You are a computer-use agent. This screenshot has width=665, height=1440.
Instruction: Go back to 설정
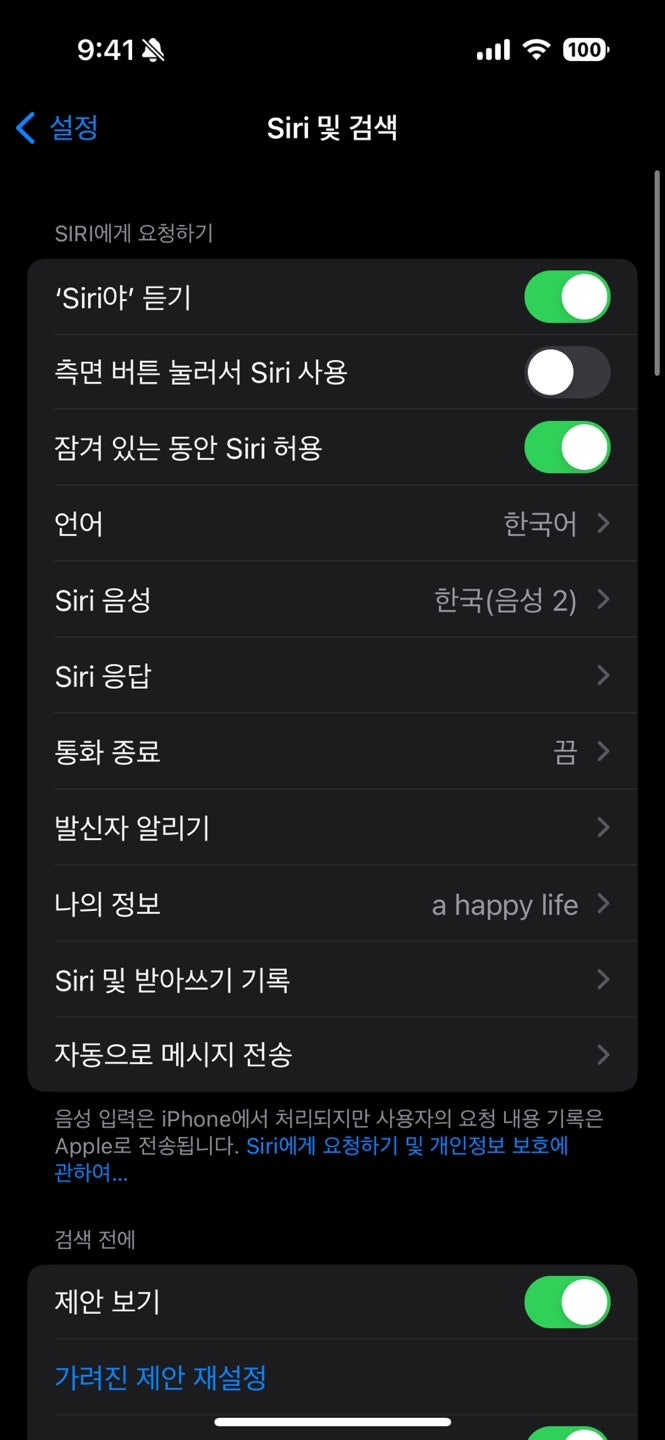click(57, 128)
